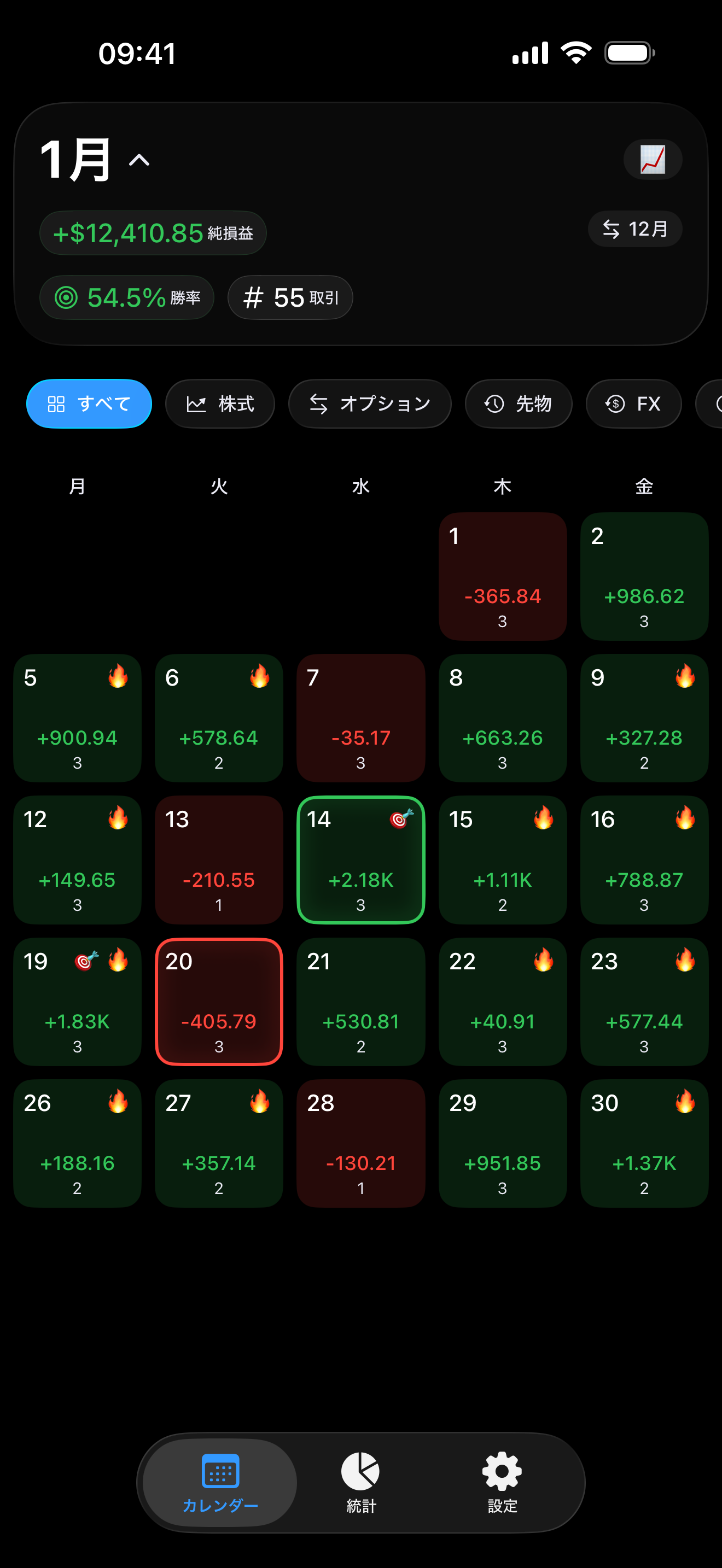The image size is (722, 1568).
Task: Go to the カレンダー tab
Action: tap(220, 1482)
